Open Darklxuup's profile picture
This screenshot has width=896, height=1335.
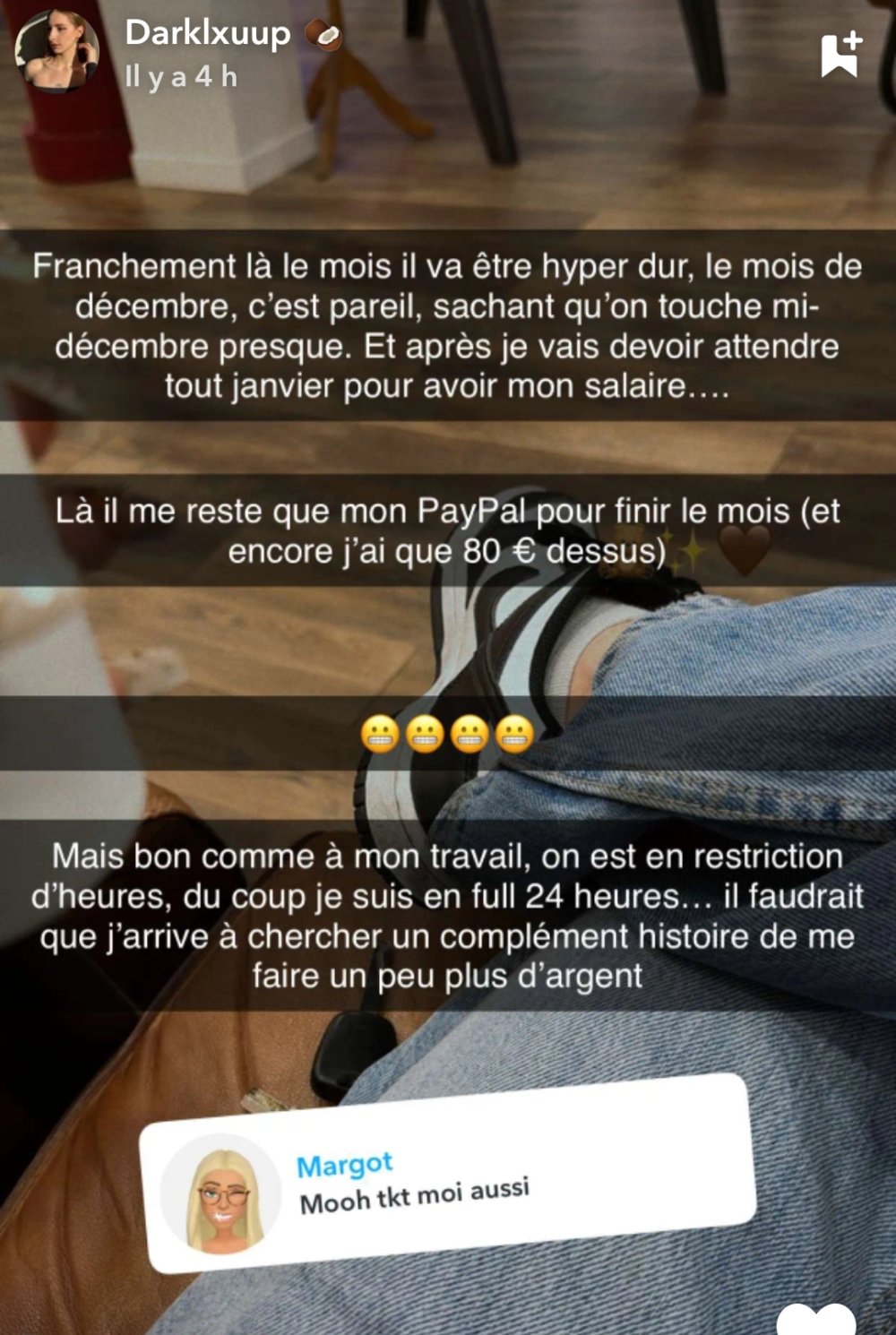(56, 51)
